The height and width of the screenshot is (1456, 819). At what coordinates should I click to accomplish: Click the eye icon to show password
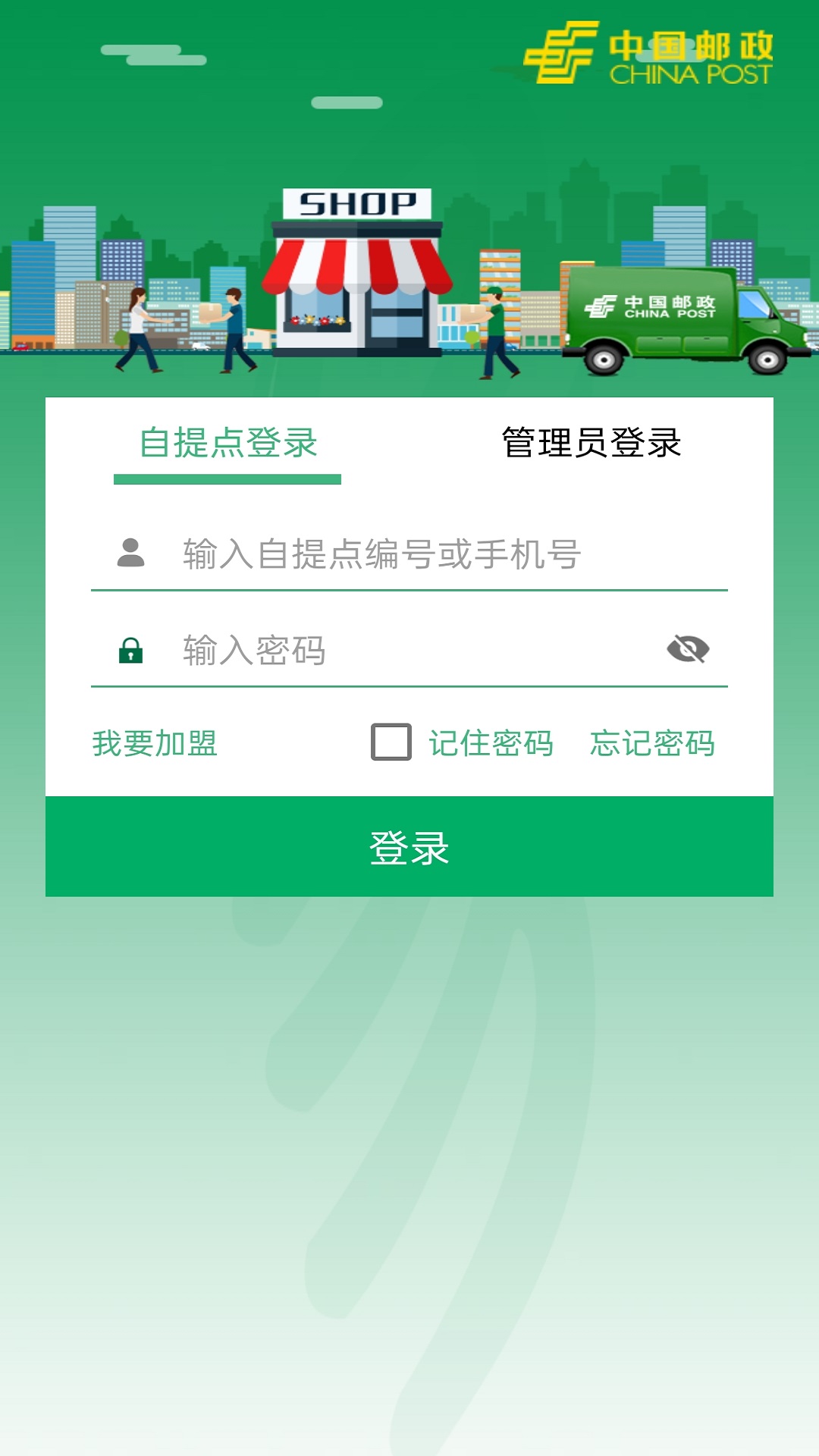[689, 648]
